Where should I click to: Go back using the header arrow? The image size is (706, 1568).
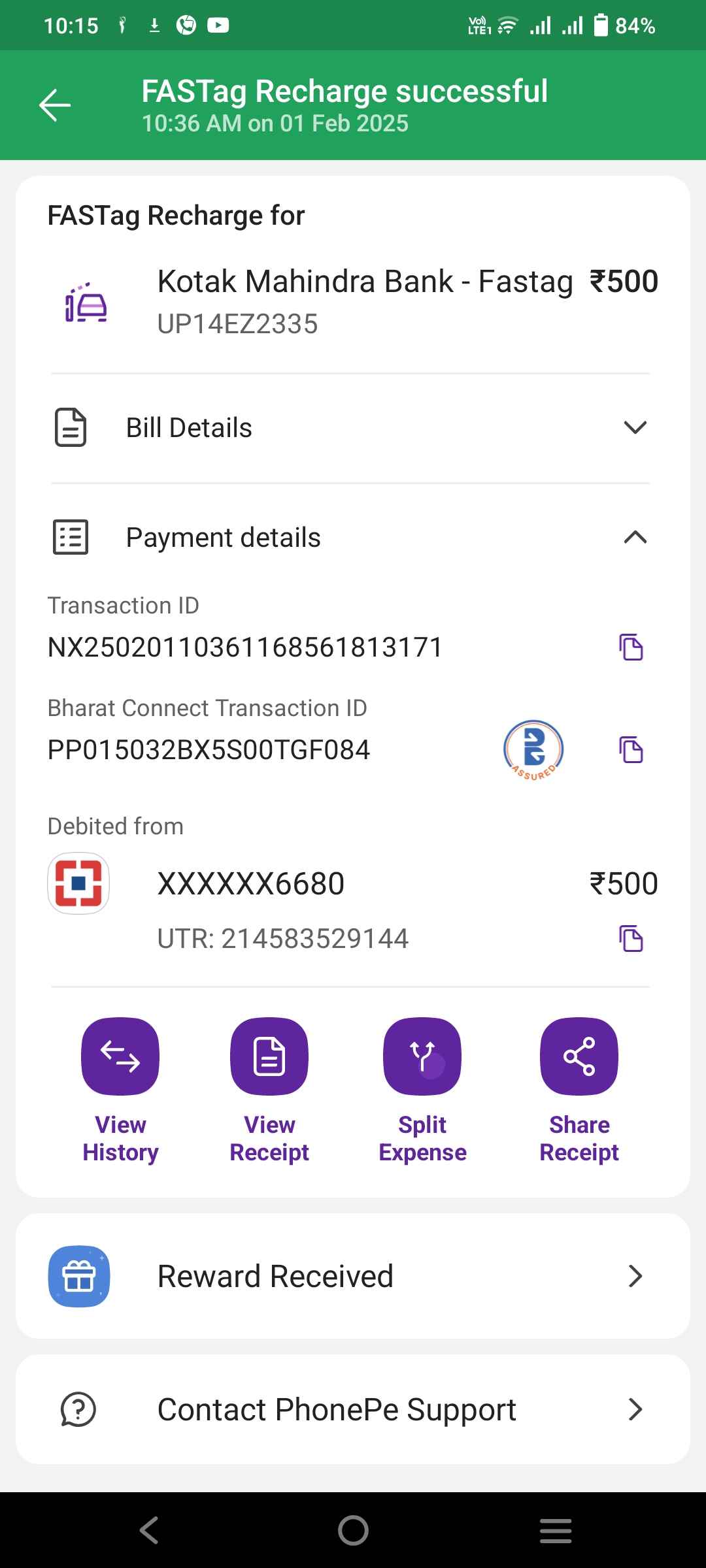pos(55,105)
